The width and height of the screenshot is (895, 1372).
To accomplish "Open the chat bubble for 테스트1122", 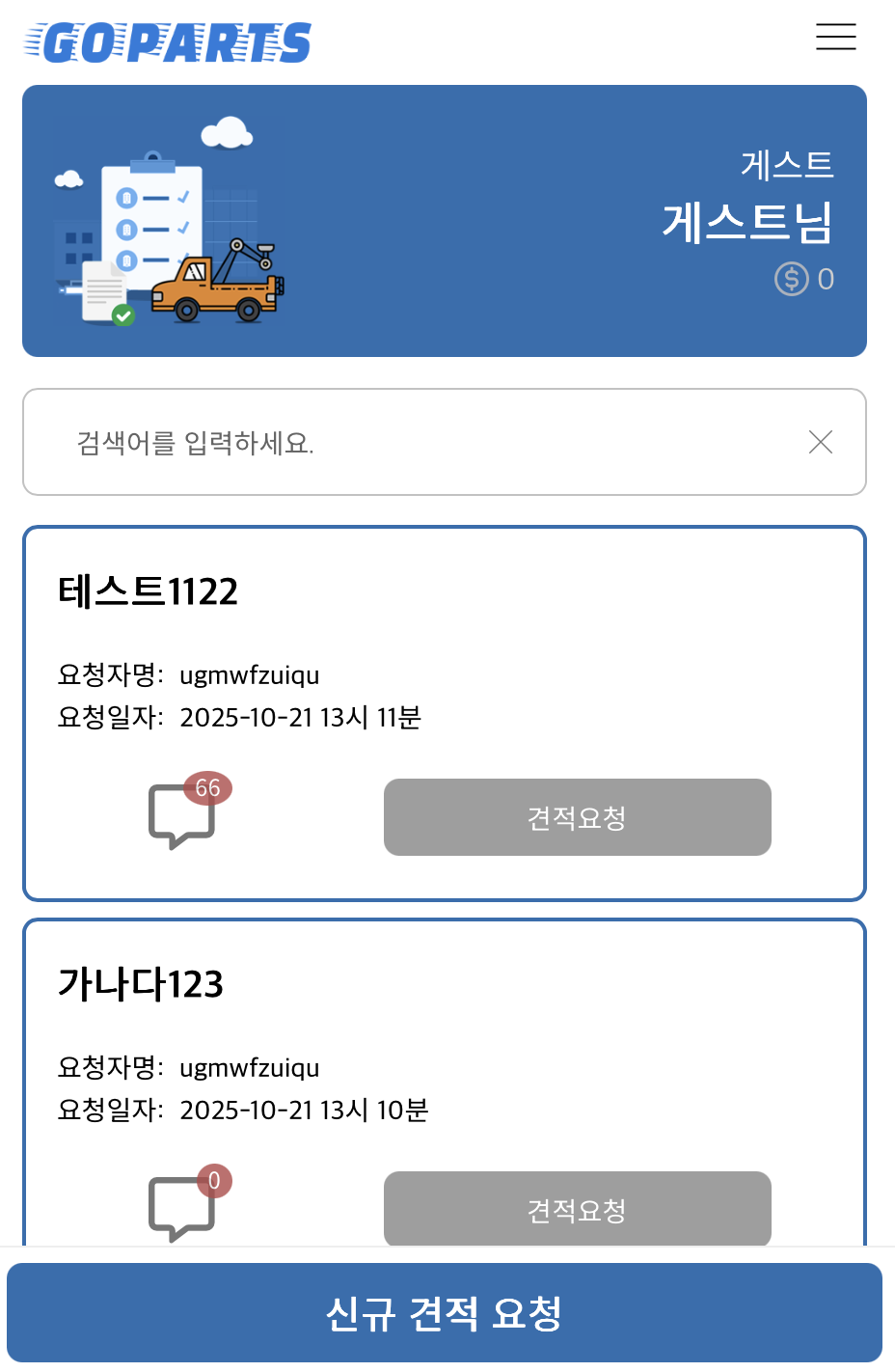I will pos(181,815).
